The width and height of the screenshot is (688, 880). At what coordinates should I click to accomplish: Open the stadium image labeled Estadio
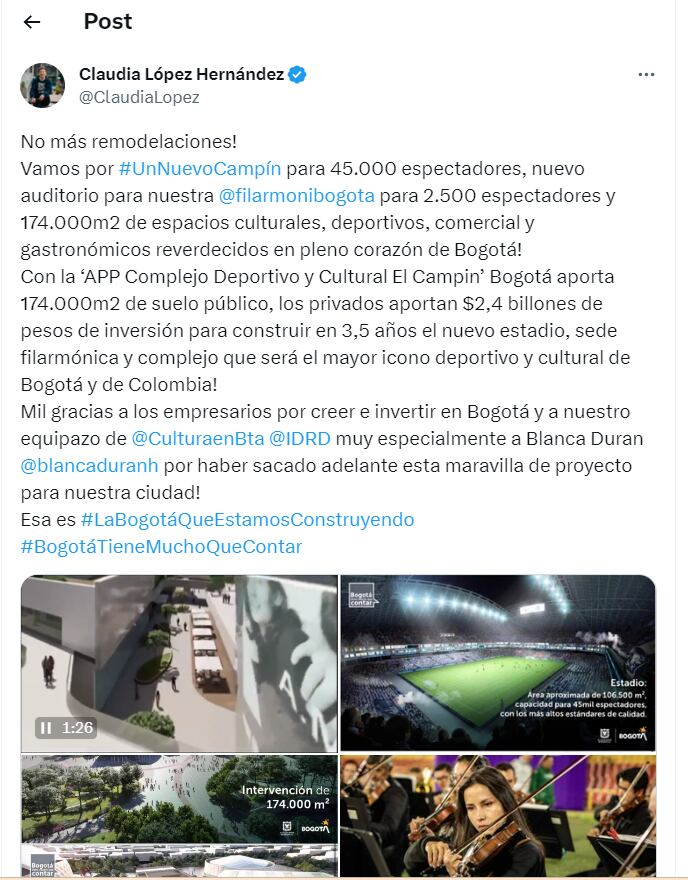point(498,662)
